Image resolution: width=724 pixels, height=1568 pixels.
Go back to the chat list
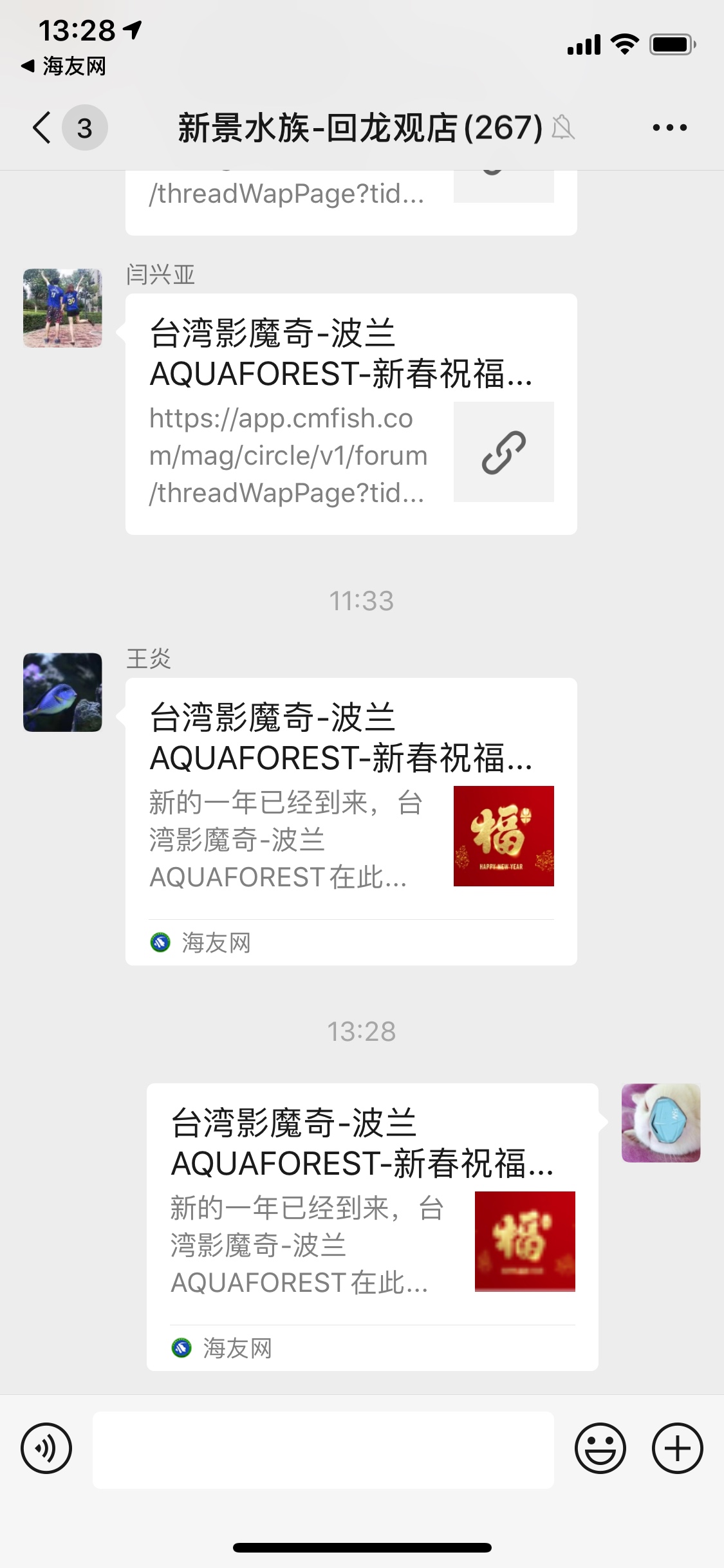coord(42,127)
